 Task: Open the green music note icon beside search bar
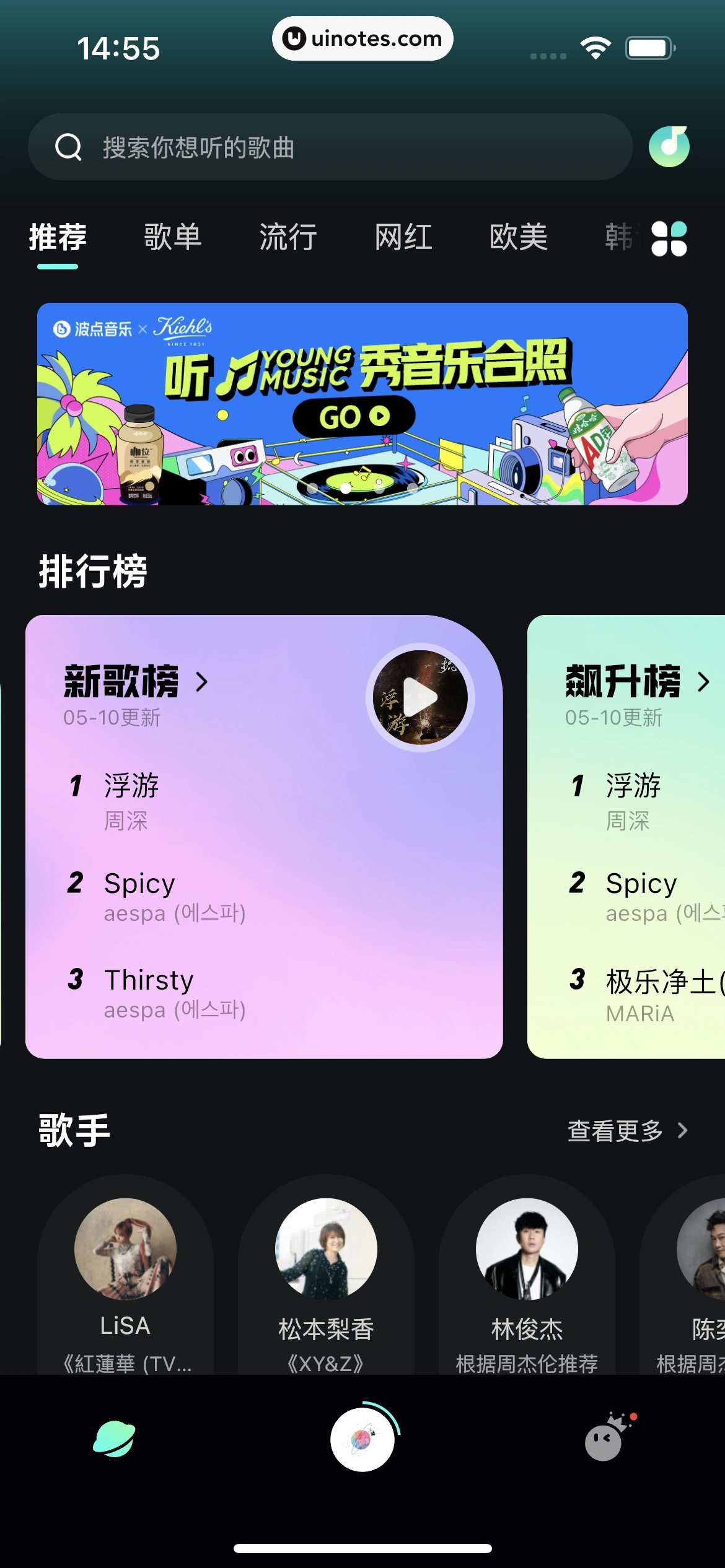(670, 146)
